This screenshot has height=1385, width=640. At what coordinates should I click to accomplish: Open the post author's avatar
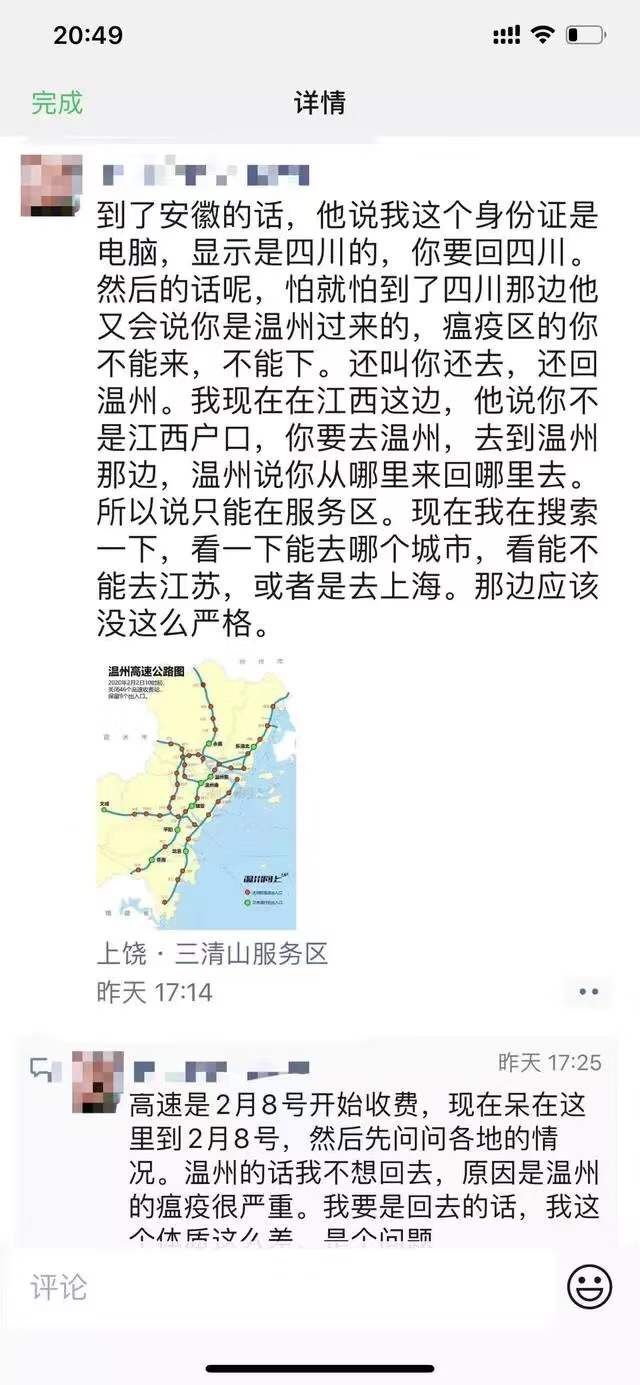[48, 186]
